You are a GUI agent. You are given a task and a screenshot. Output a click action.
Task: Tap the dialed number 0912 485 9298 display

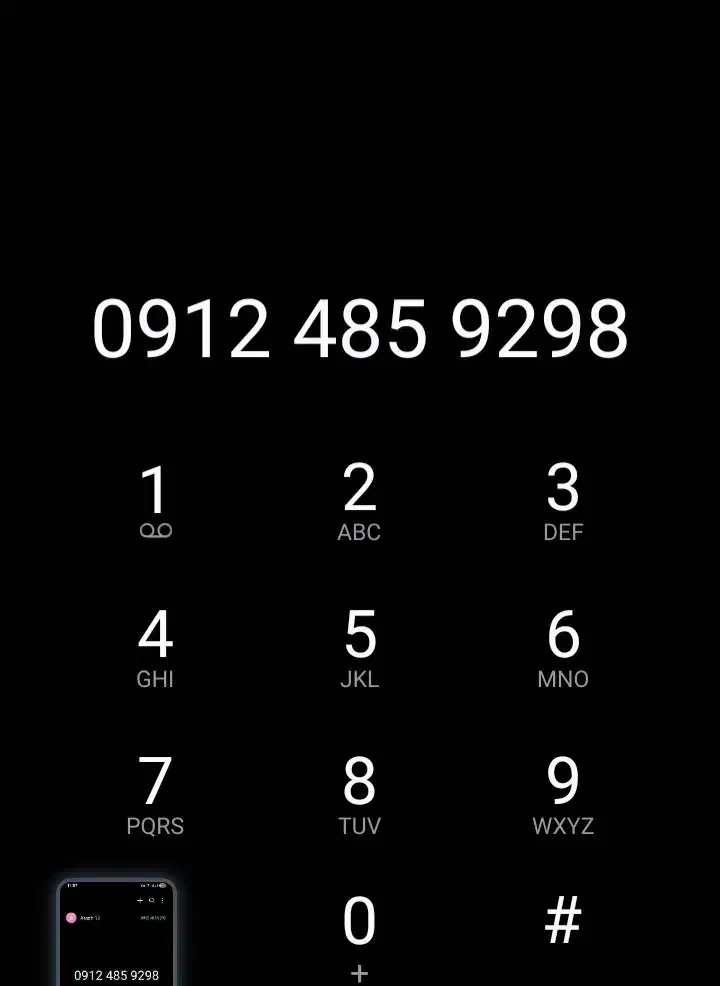point(360,330)
